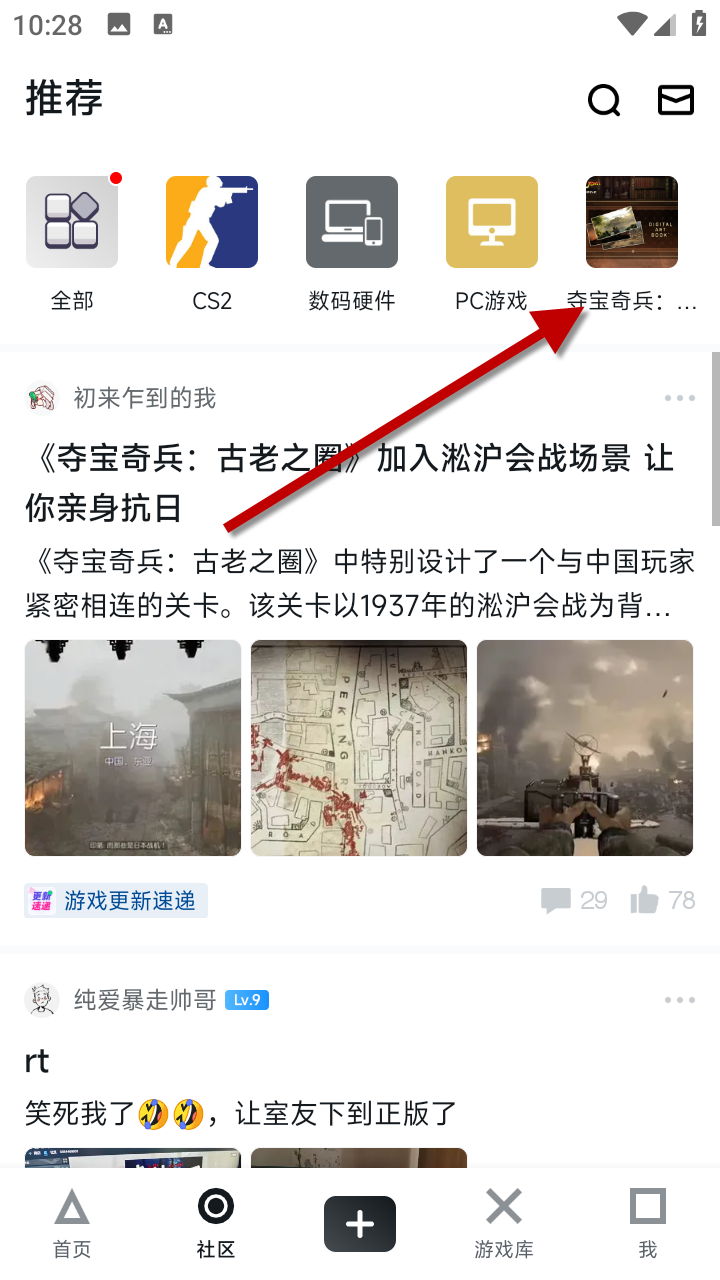Image resolution: width=720 pixels, height=1280 pixels.
Task: Open more options on 初来乍到的我's post
Action: (680, 398)
